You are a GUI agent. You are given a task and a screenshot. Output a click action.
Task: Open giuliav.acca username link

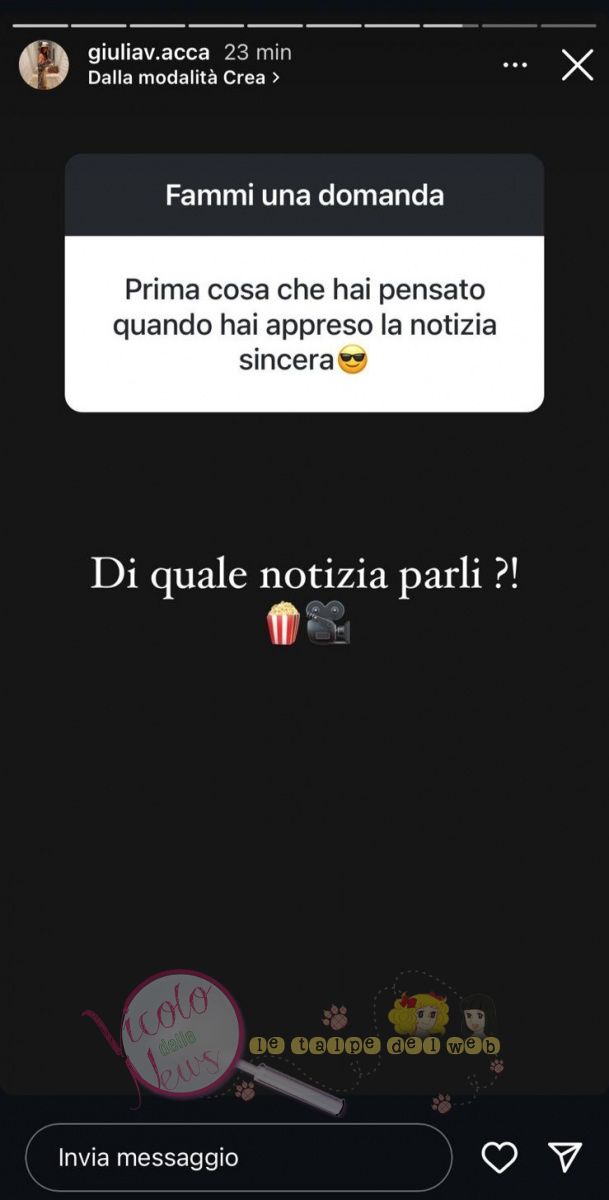pos(148,53)
